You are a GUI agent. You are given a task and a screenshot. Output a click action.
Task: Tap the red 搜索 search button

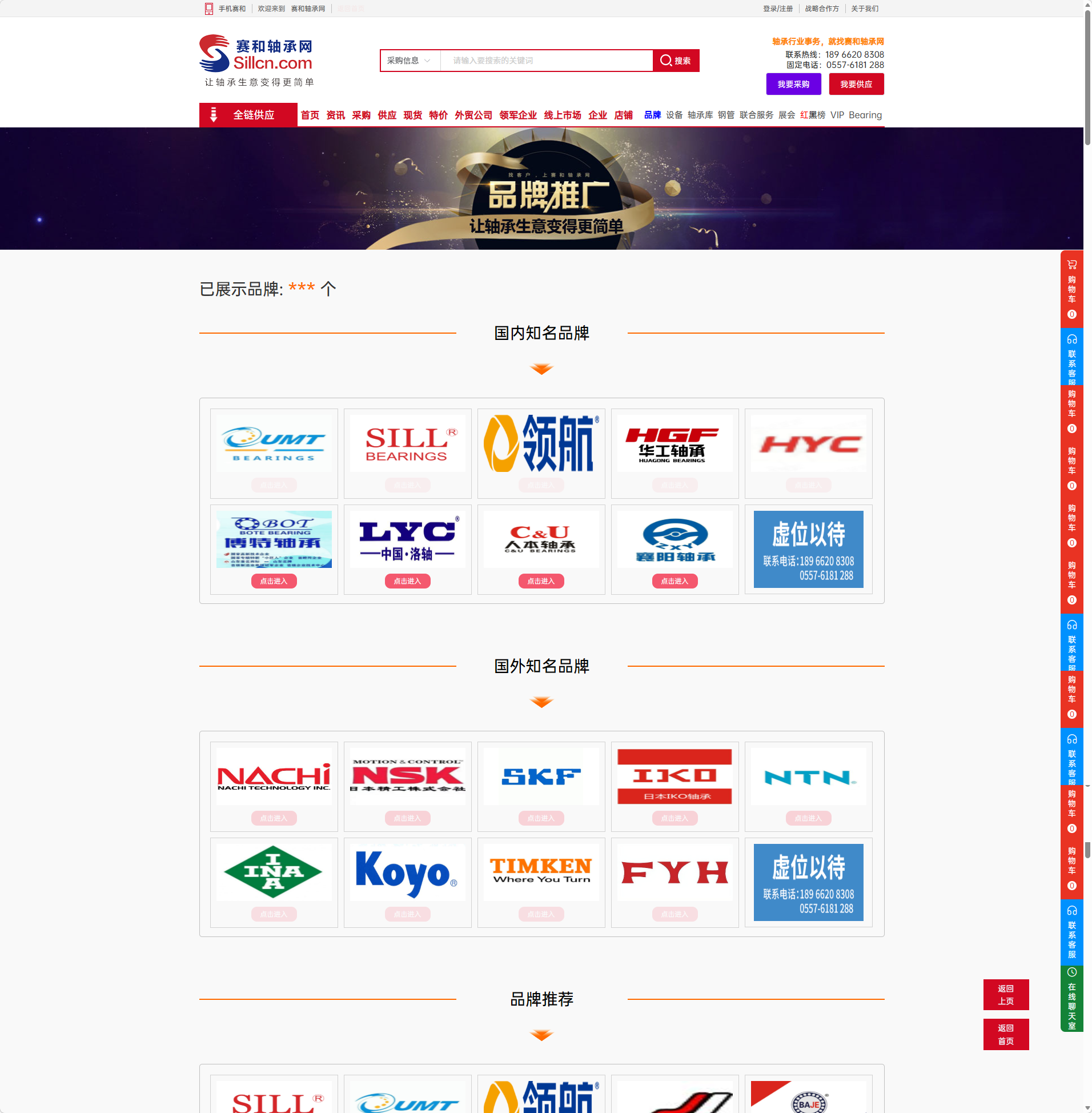coord(676,60)
